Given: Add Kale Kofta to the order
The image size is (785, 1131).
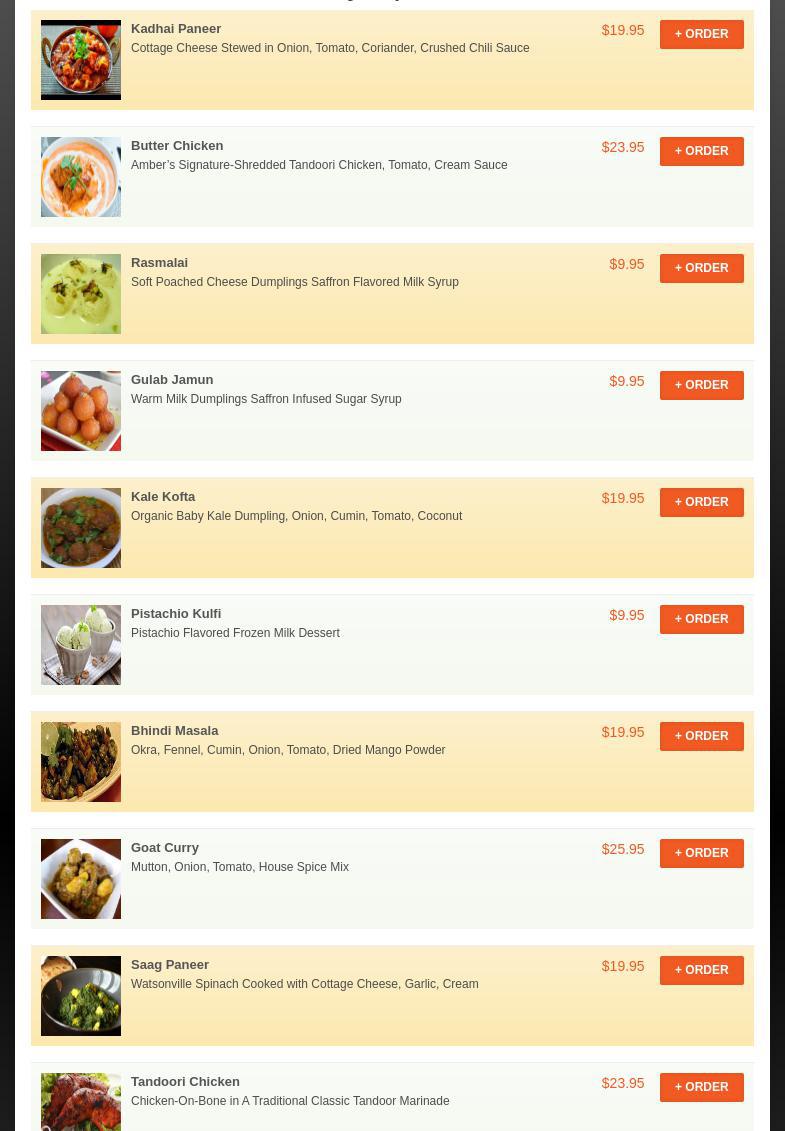Looking at the screenshot, I should pyautogui.click(x=701, y=502).
